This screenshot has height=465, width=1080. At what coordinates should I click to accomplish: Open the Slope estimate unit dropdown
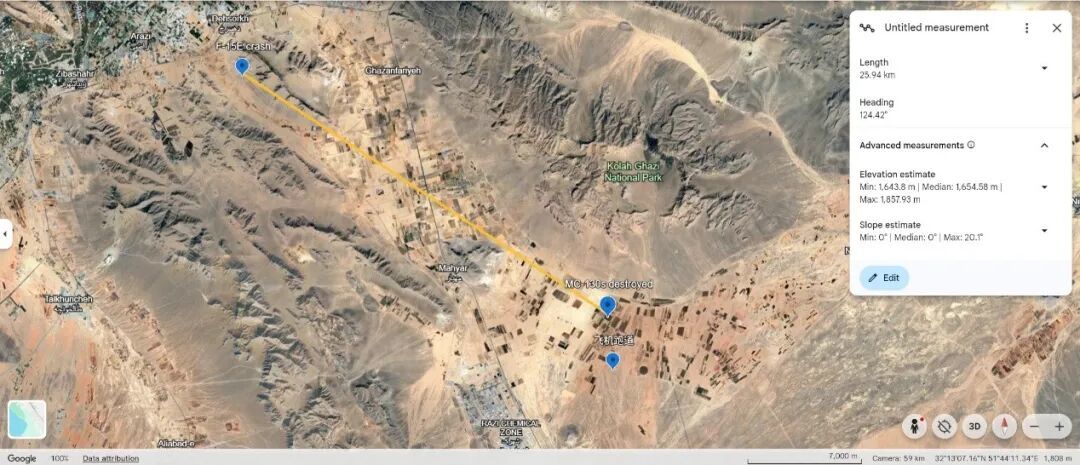coord(1044,231)
